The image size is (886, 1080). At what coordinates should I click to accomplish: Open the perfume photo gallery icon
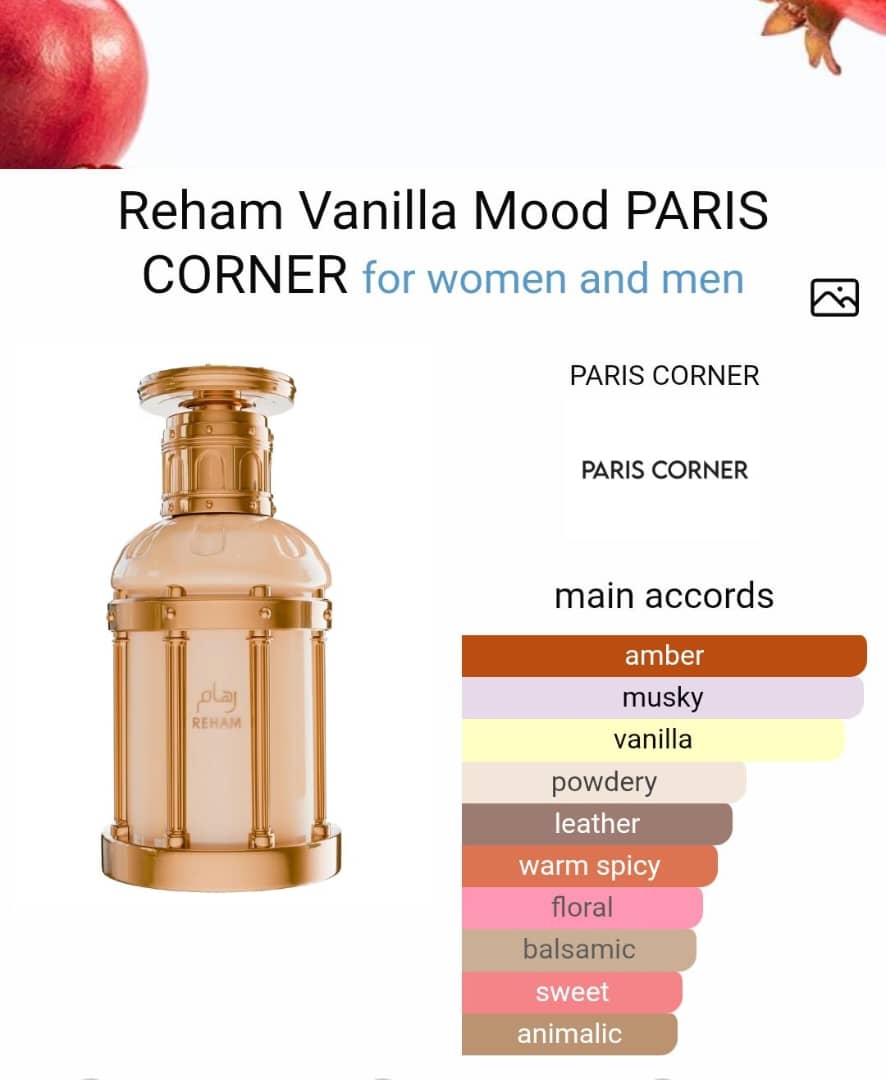[834, 298]
